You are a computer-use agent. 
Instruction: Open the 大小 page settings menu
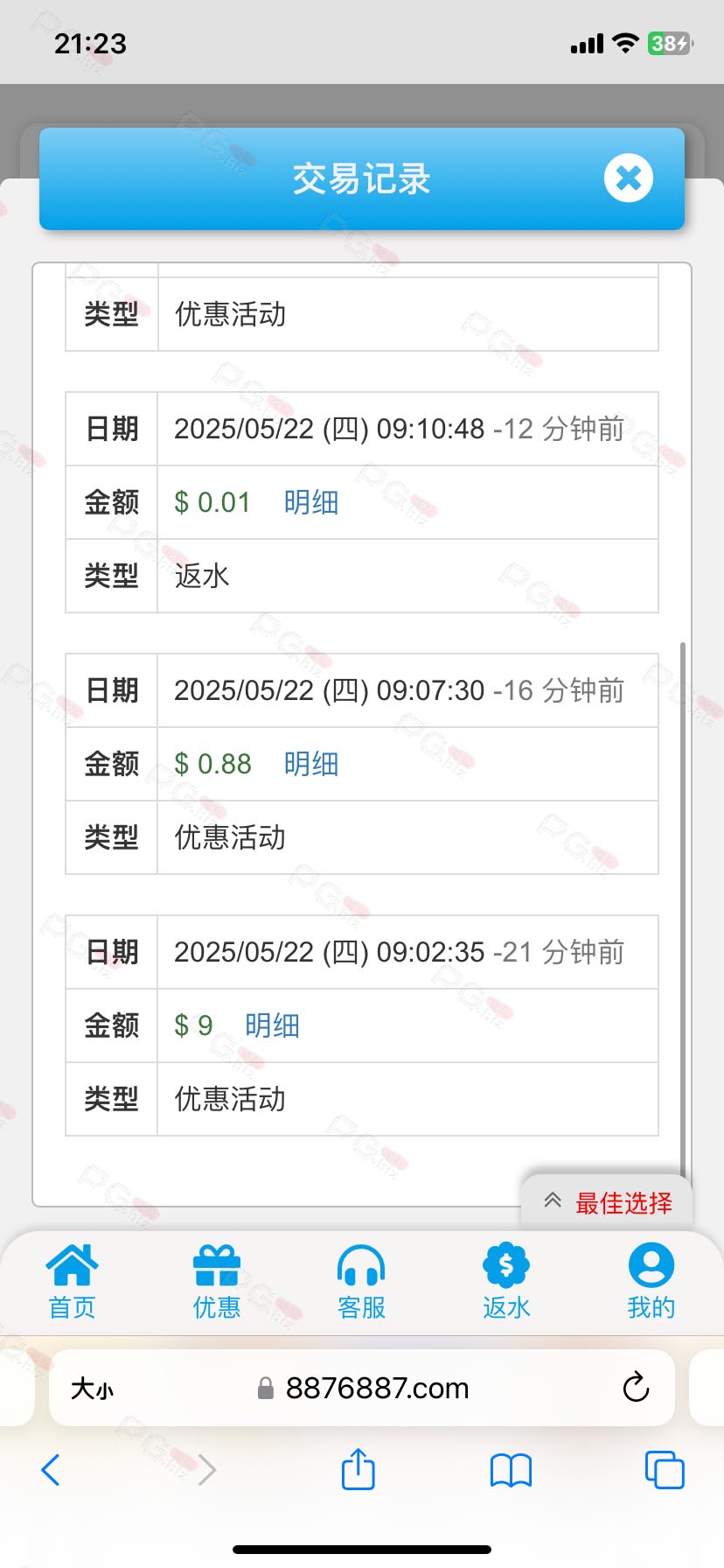click(92, 1389)
